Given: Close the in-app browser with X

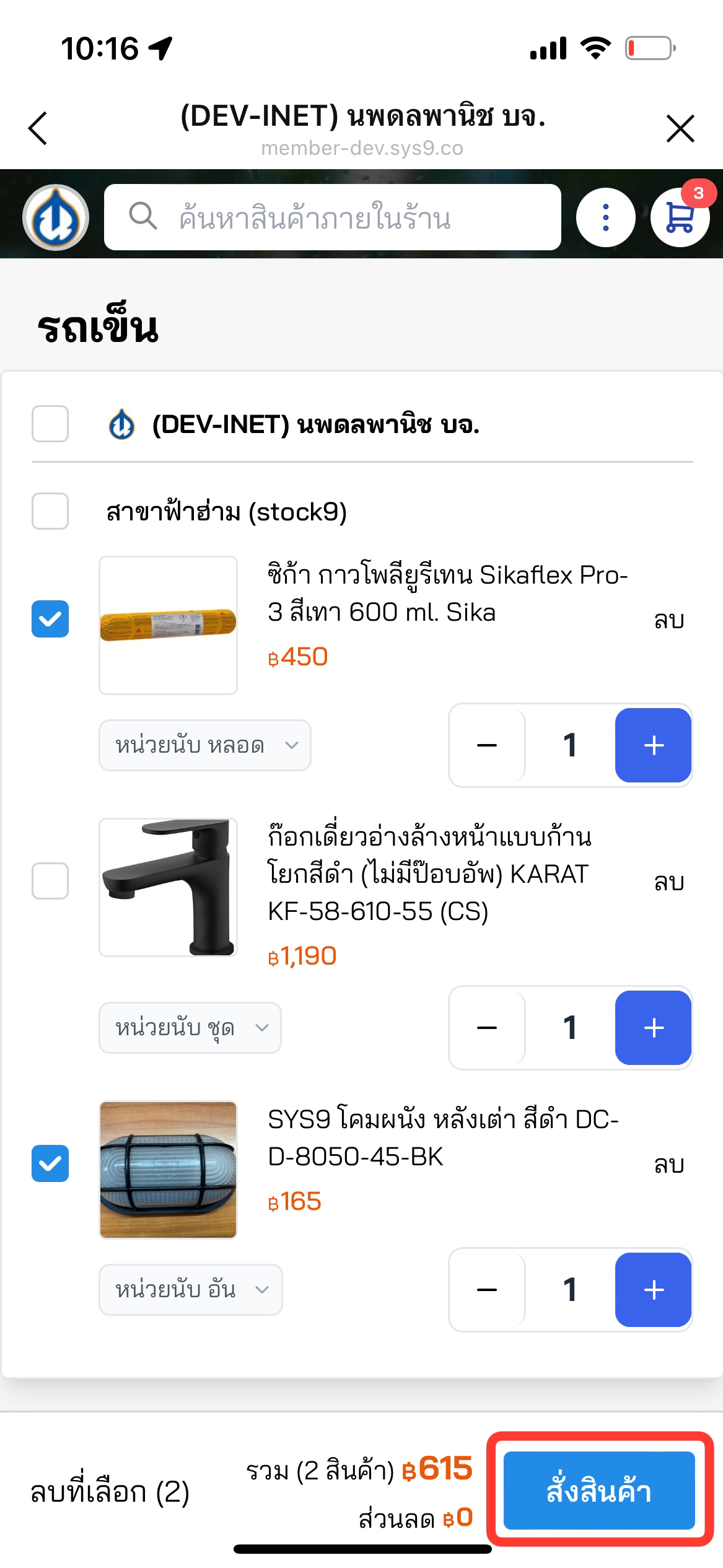Looking at the screenshot, I should (x=680, y=129).
